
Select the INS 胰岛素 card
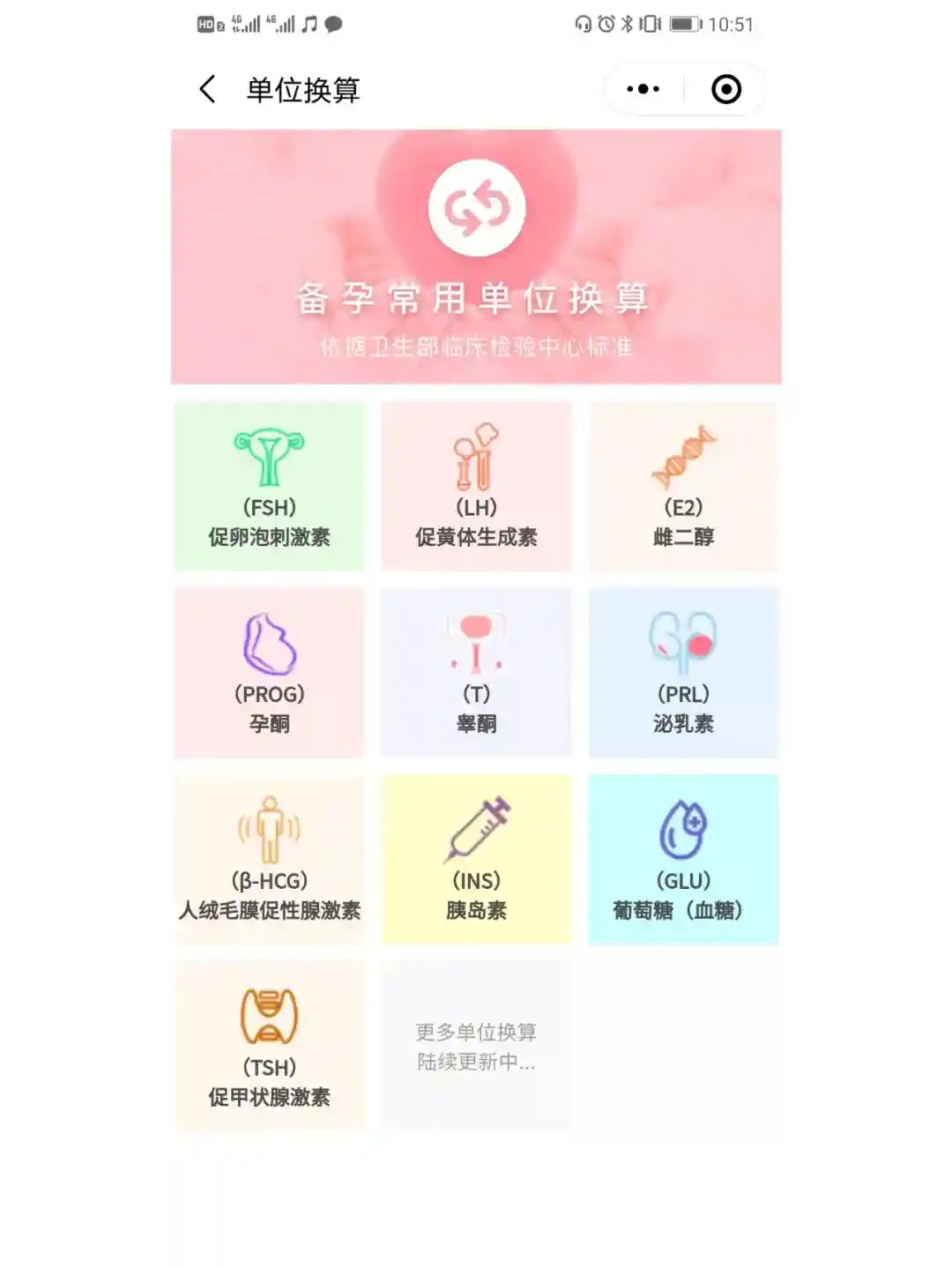pos(476,860)
